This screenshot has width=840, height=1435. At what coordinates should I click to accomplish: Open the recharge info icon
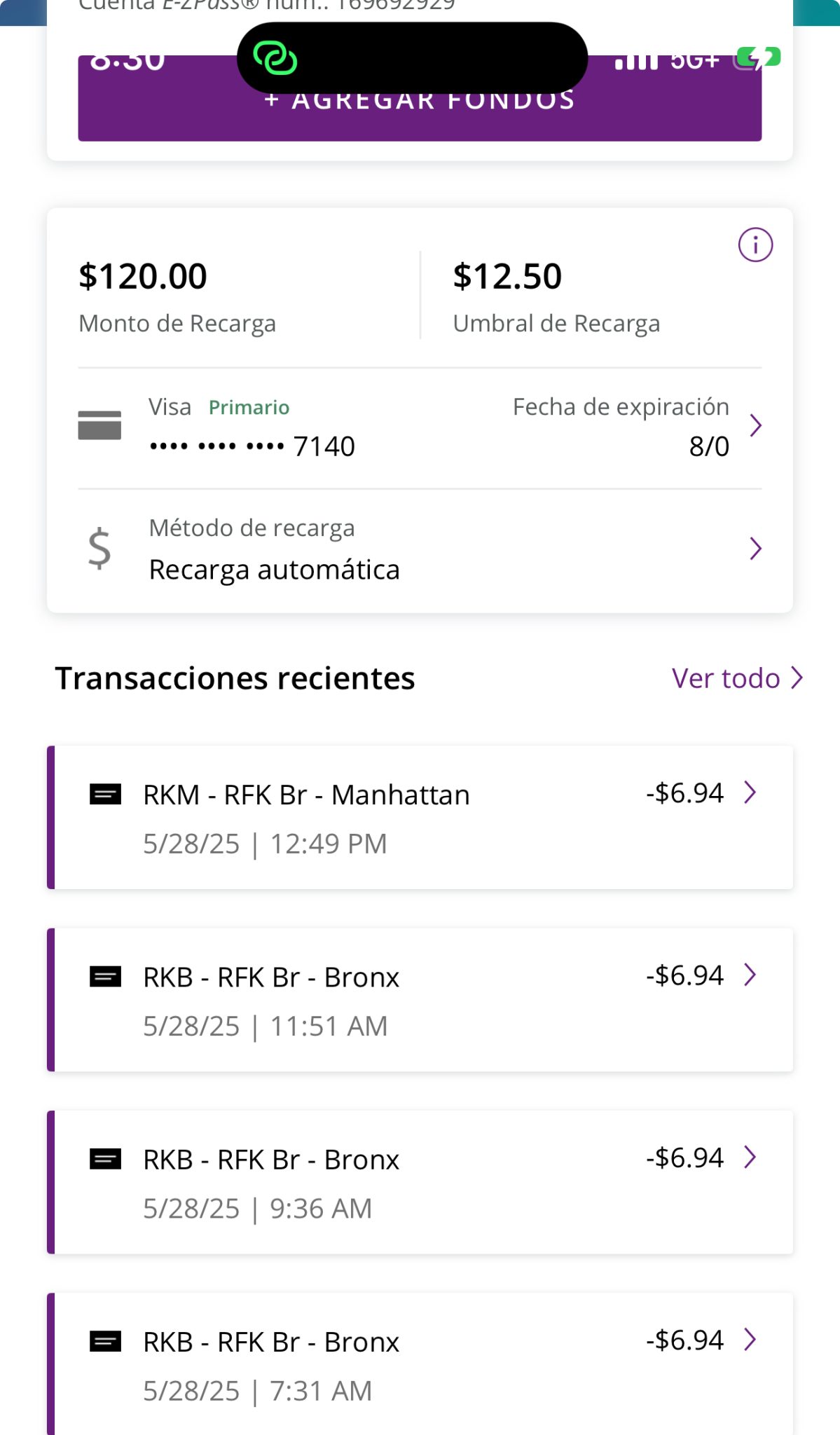coord(755,245)
